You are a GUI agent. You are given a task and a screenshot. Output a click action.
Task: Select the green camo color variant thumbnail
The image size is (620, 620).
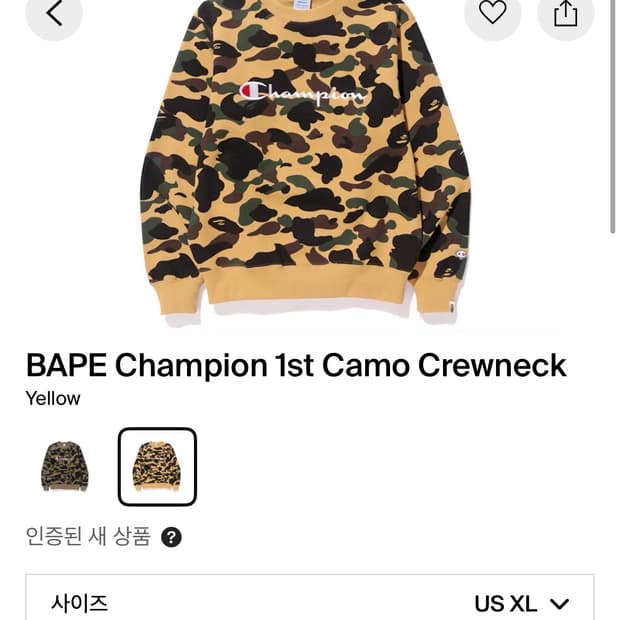click(65, 467)
